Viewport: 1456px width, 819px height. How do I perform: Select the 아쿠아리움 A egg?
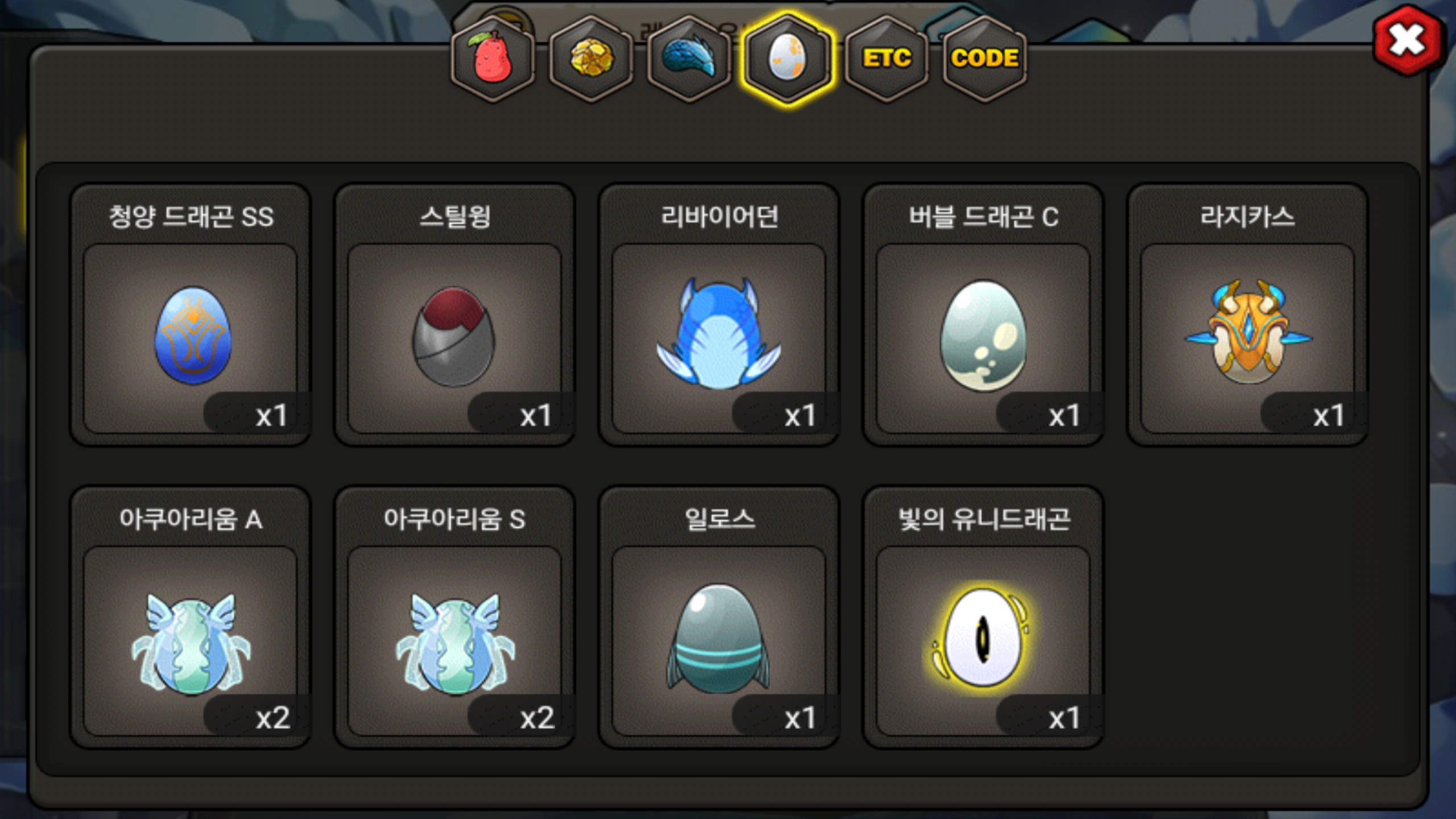point(191,640)
